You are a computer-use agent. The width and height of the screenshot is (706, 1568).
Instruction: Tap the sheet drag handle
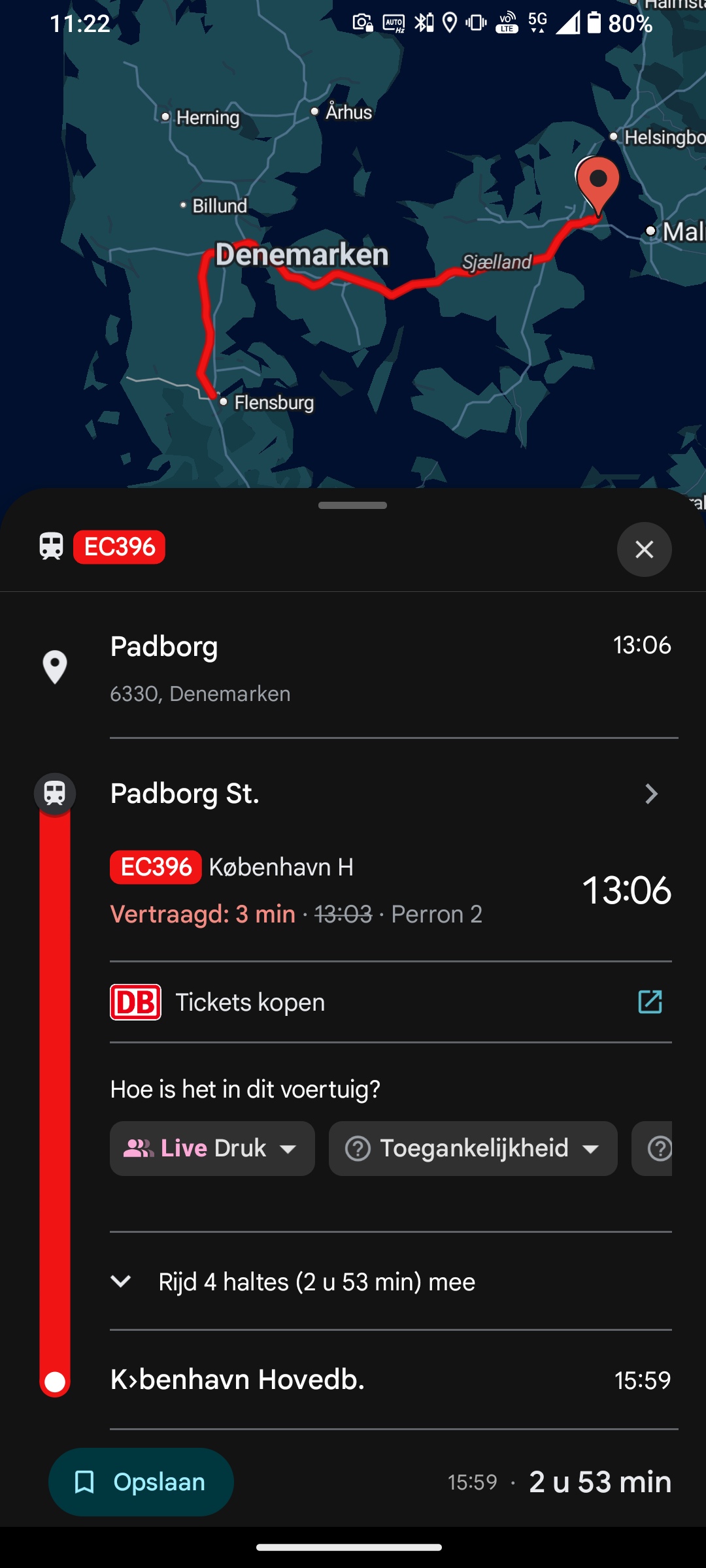(x=352, y=505)
